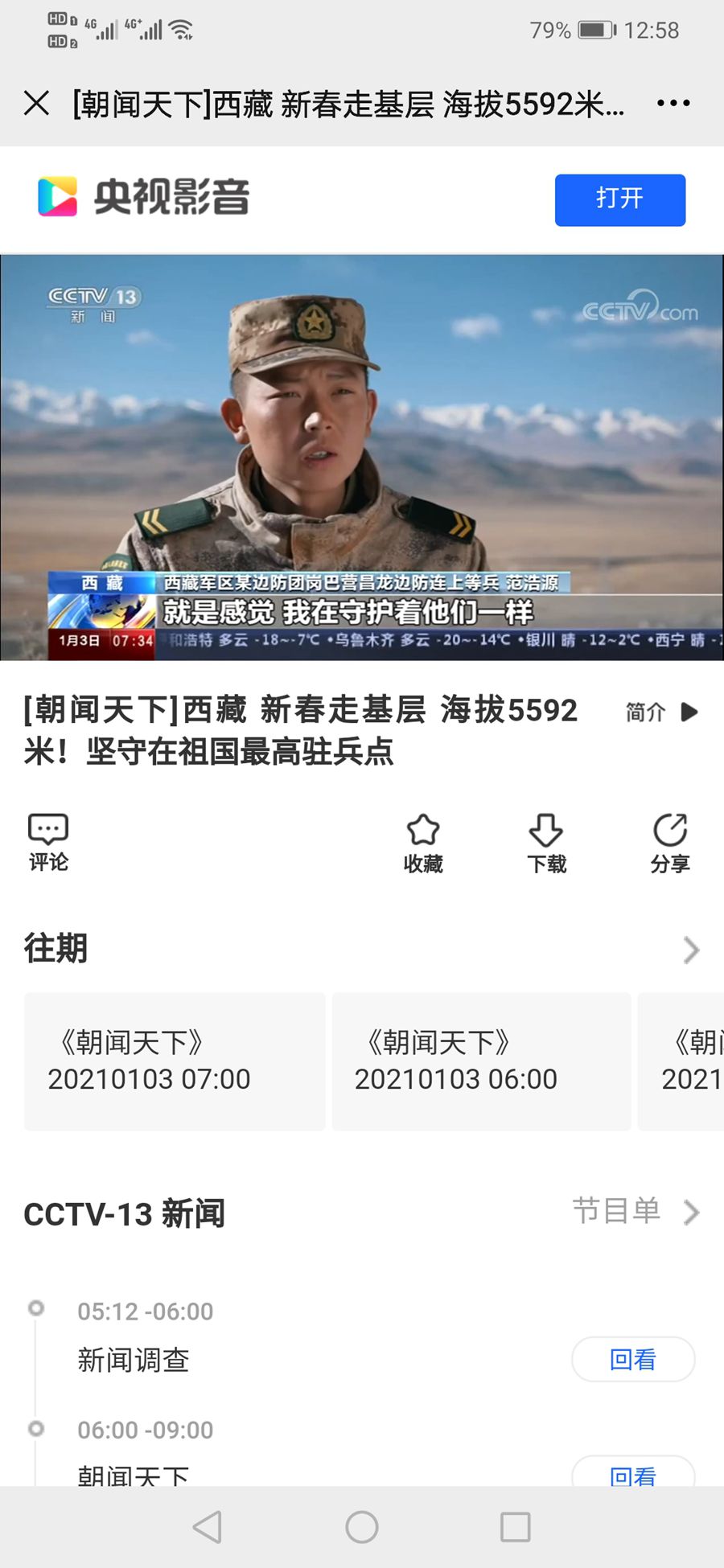Add video to 收藏 favorites

(x=423, y=843)
